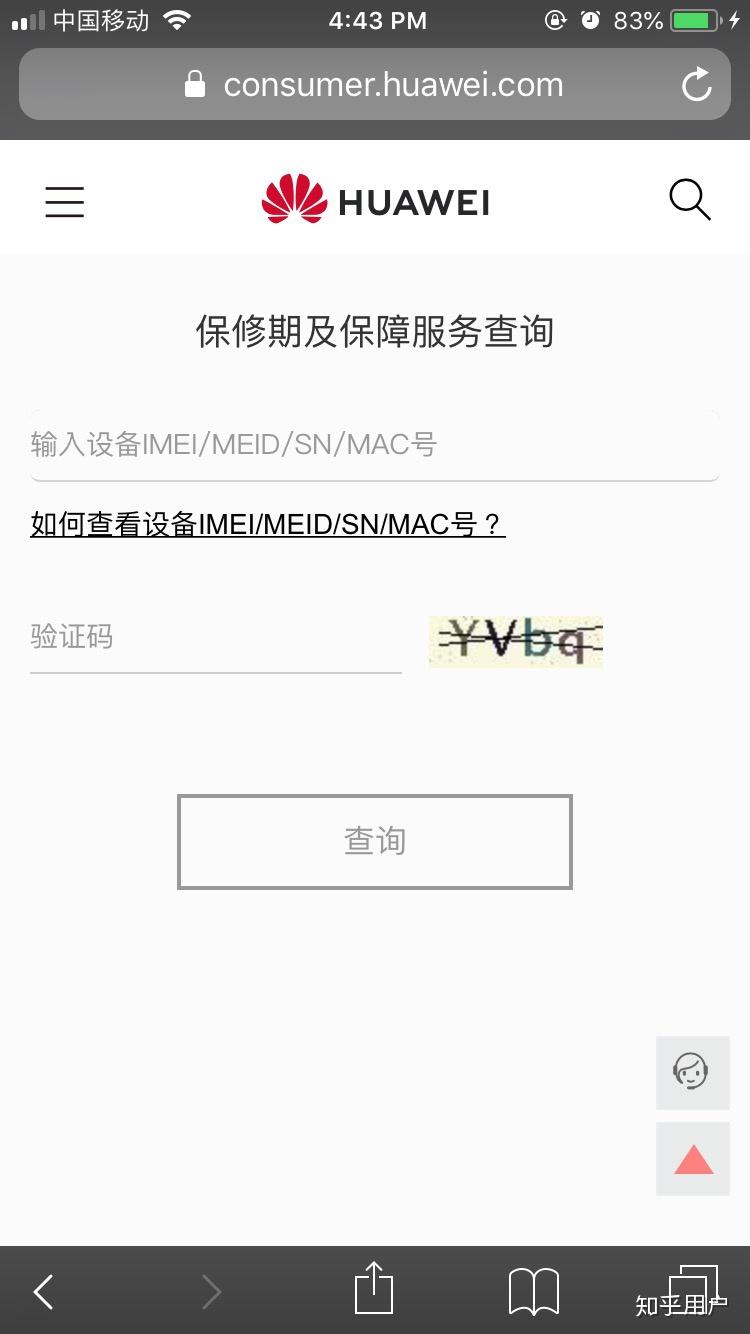This screenshot has width=750, height=1334.
Task: Open Safari bookmarks
Action: tap(533, 1291)
